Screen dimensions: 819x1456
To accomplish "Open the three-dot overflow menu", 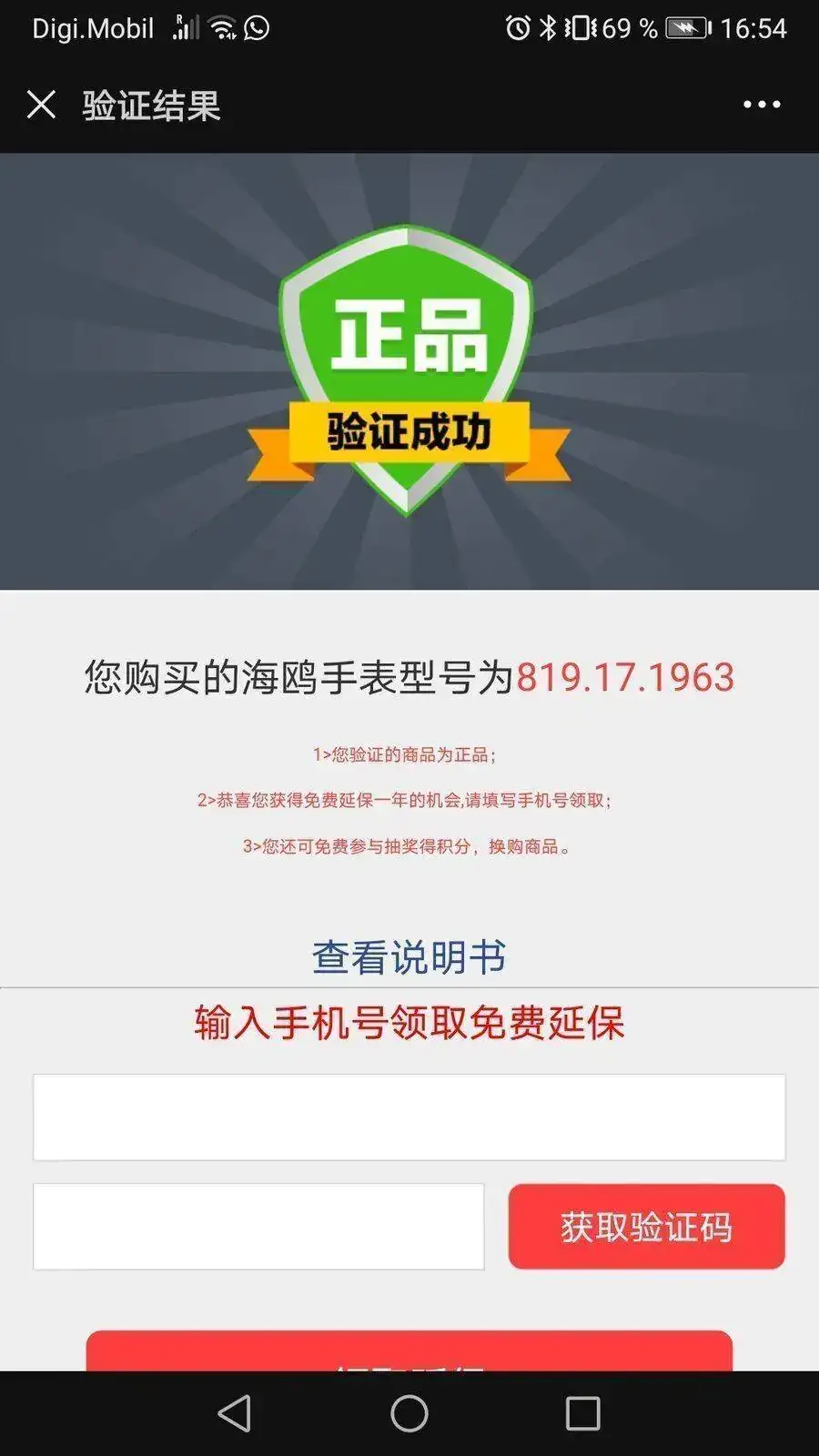I will [x=761, y=105].
